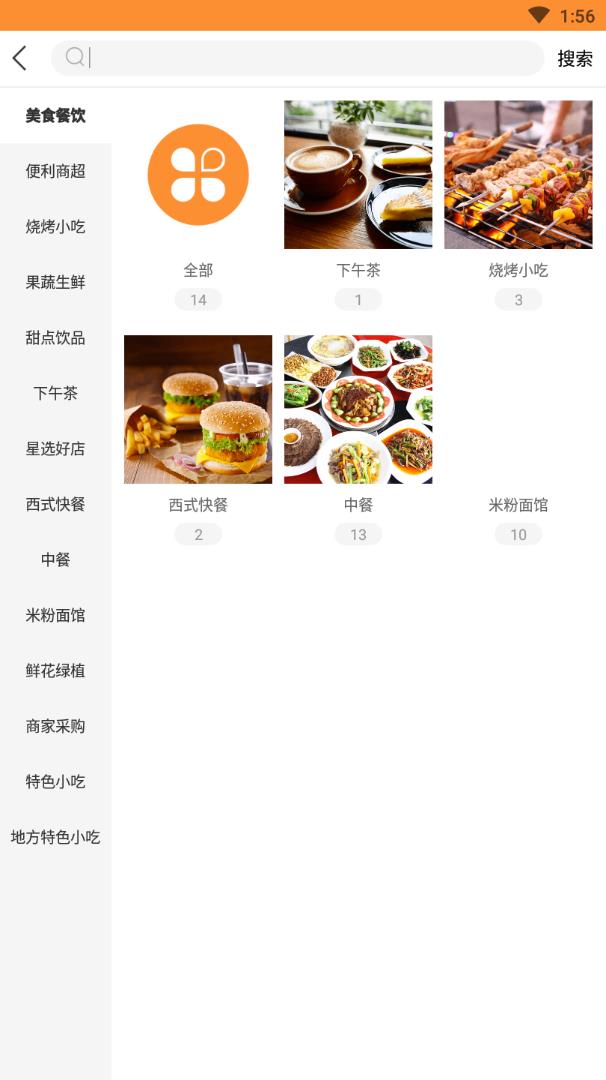Open the 商家采购 category
This screenshot has width=606, height=1080.
(x=56, y=726)
